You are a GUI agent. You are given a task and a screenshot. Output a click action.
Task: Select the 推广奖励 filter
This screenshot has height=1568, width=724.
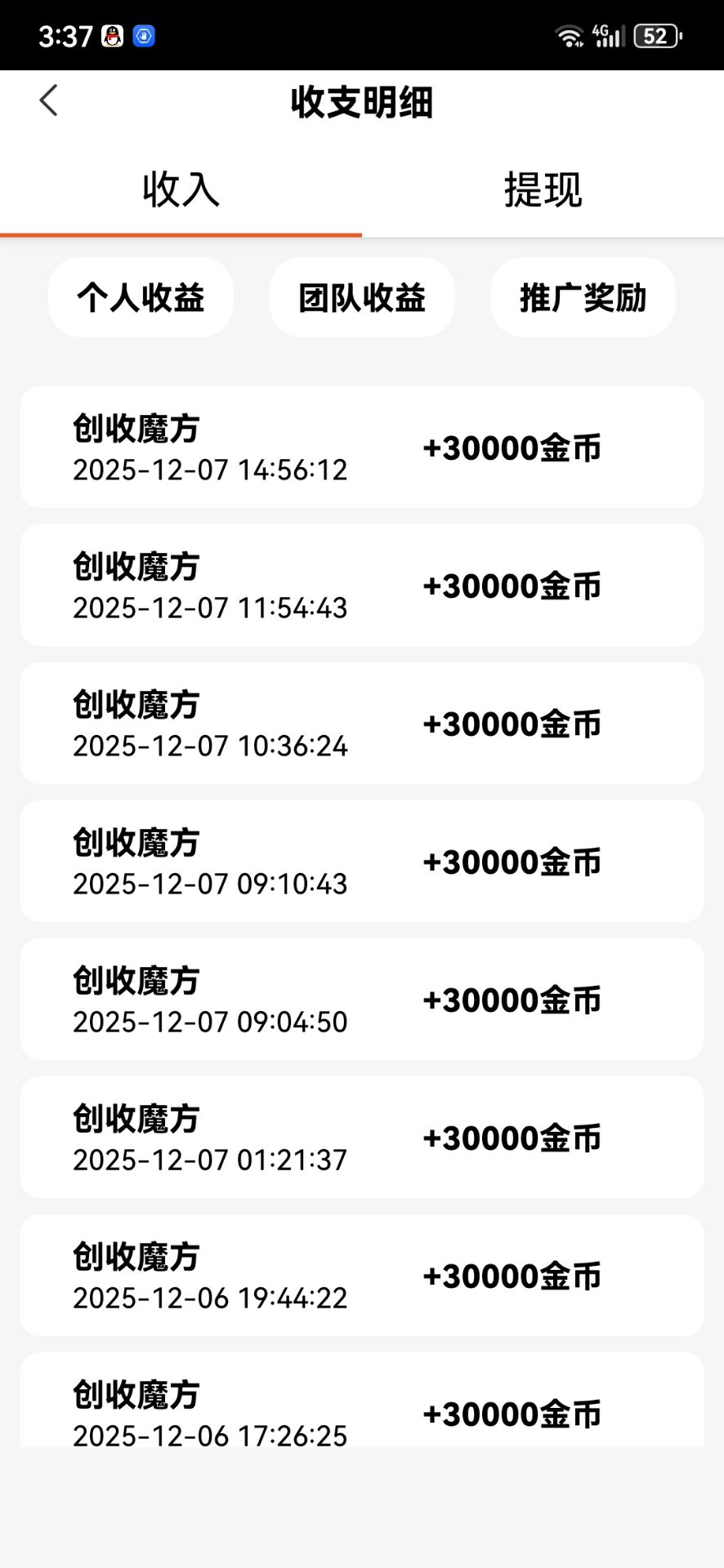582,297
